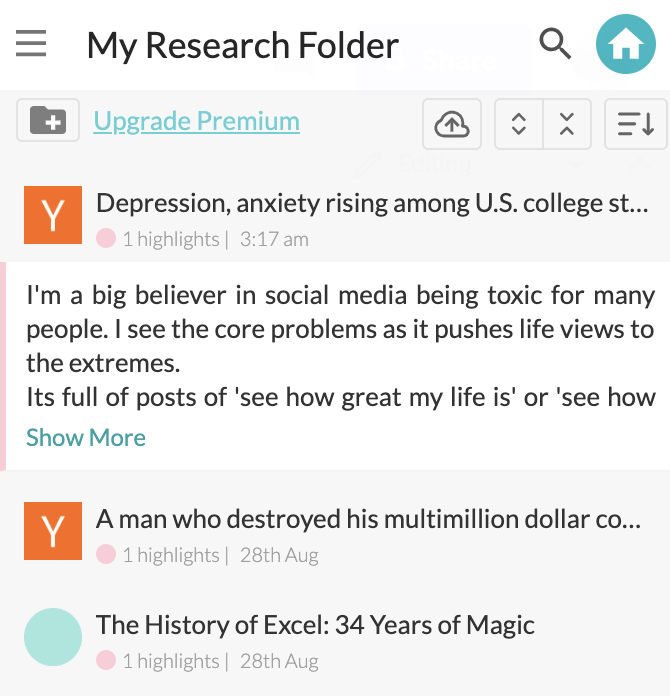Open the multimillion dollar company article

coord(368,520)
